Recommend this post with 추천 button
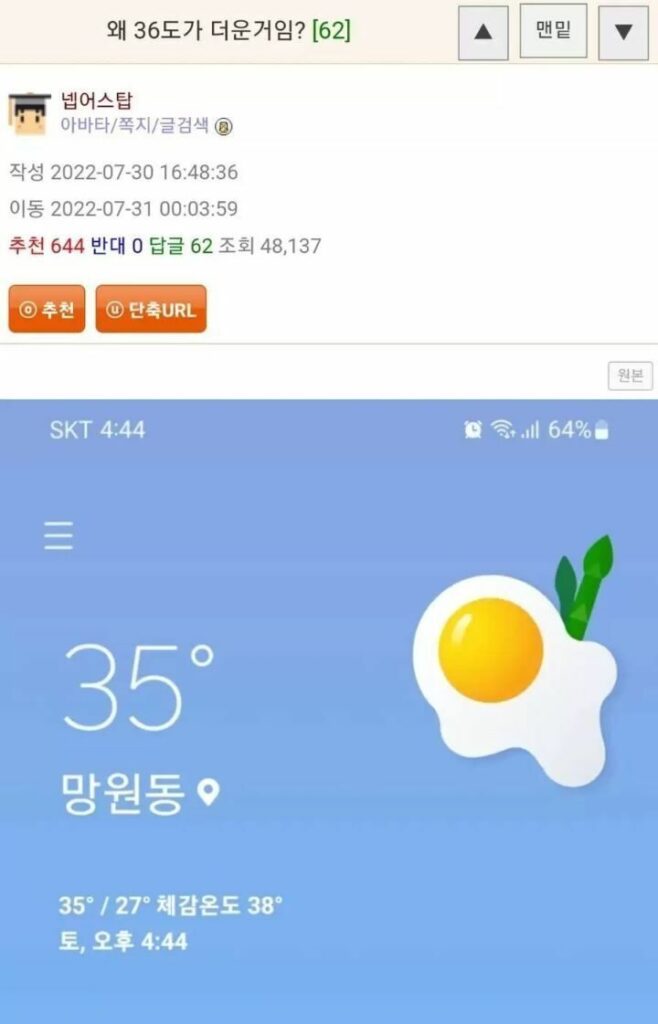658x1024 pixels. click(x=47, y=310)
